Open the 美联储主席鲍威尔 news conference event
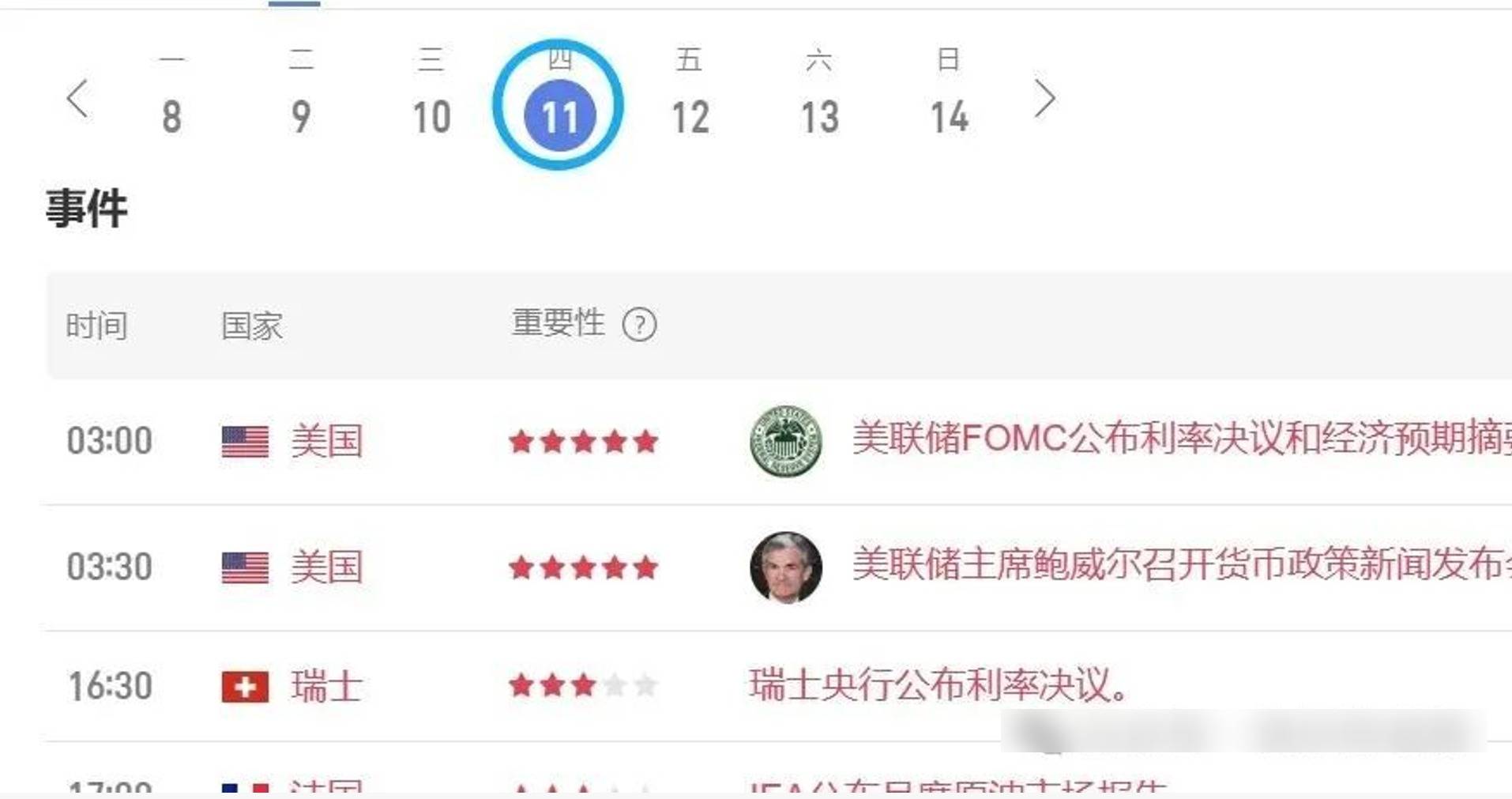Image resolution: width=1512 pixels, height=799 pixels. click(x=1177, y=566)
